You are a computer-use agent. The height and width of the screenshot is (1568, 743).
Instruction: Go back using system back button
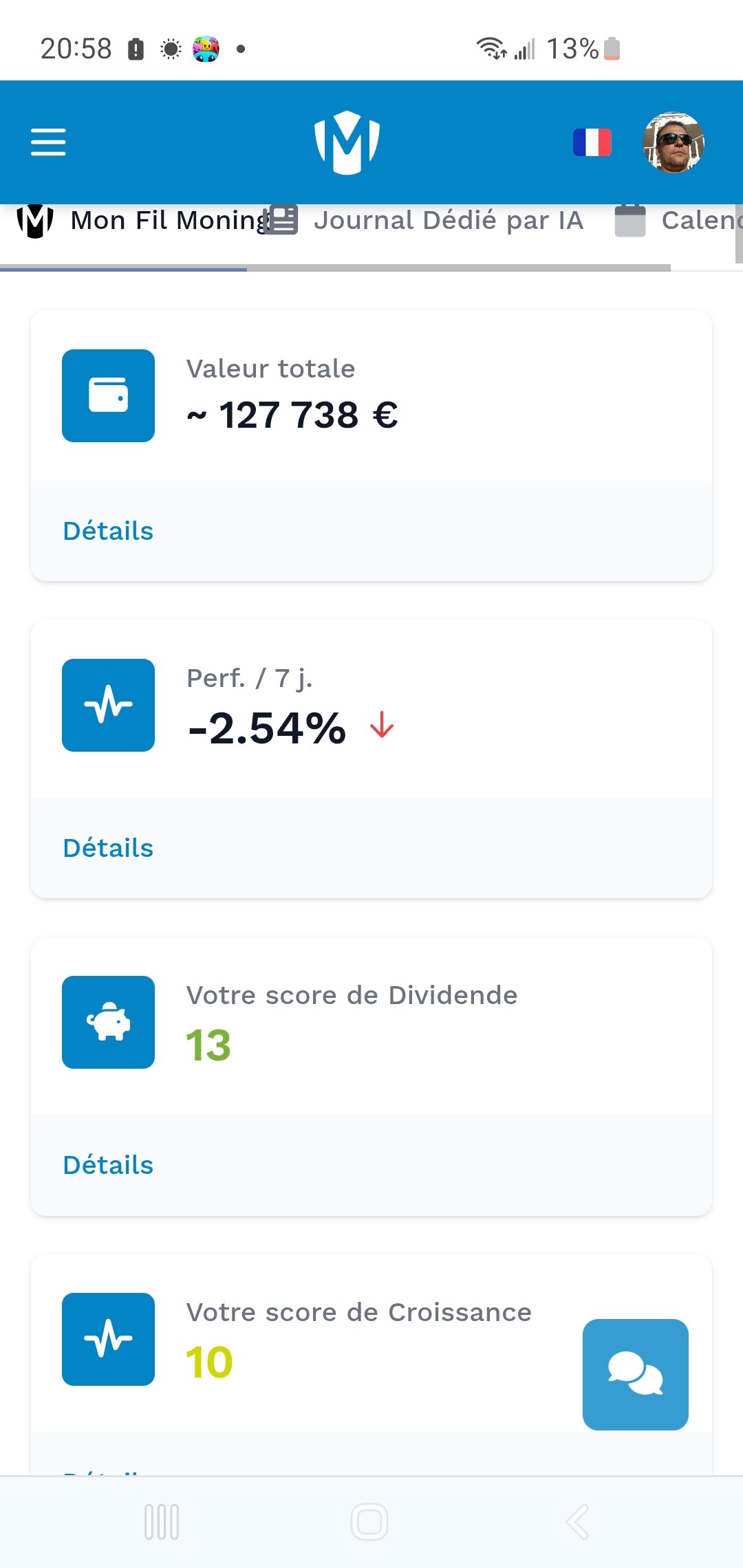(578, 1521)
